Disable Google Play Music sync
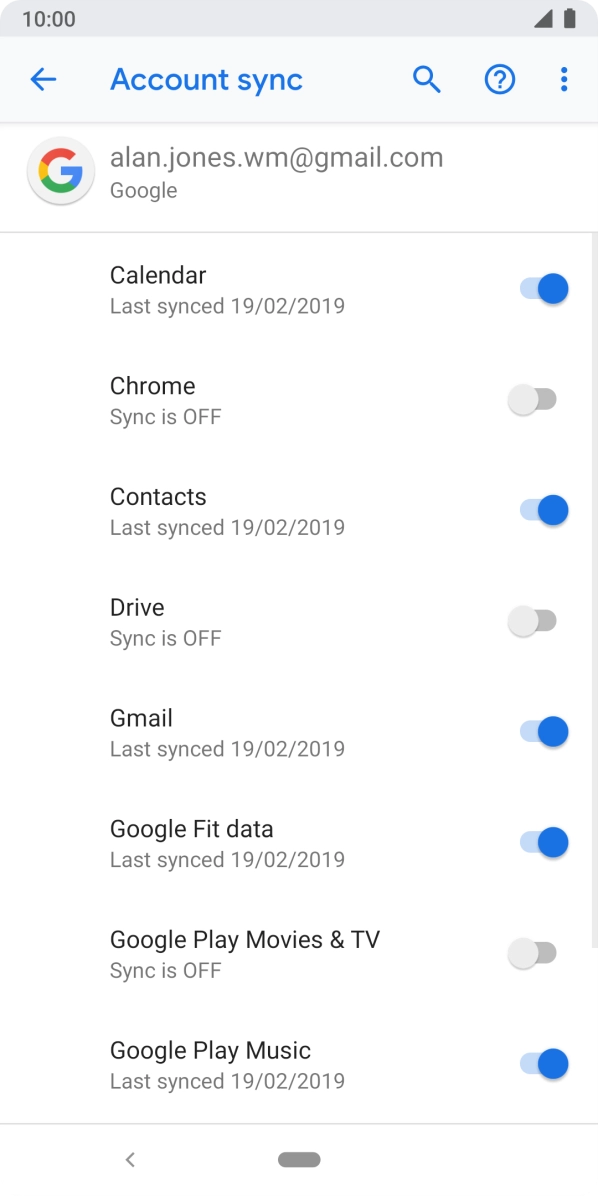The width and height of the screenshot is (598, 1196). (x=544, y=1064)
